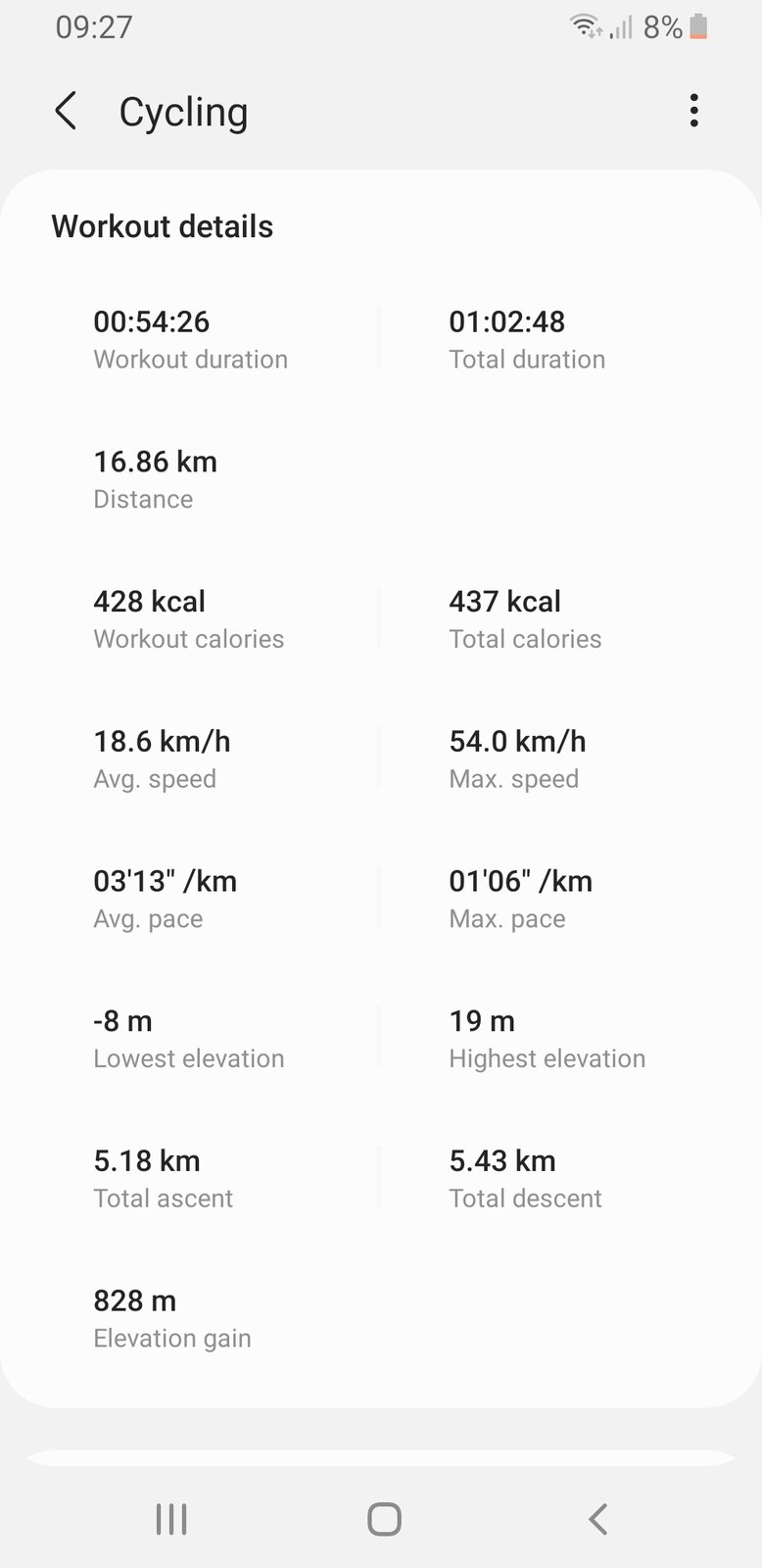This screenshot has height=1568, width=762.
Task: Select the Lowest elevation value -8 m
Action: pos(122,1021)
